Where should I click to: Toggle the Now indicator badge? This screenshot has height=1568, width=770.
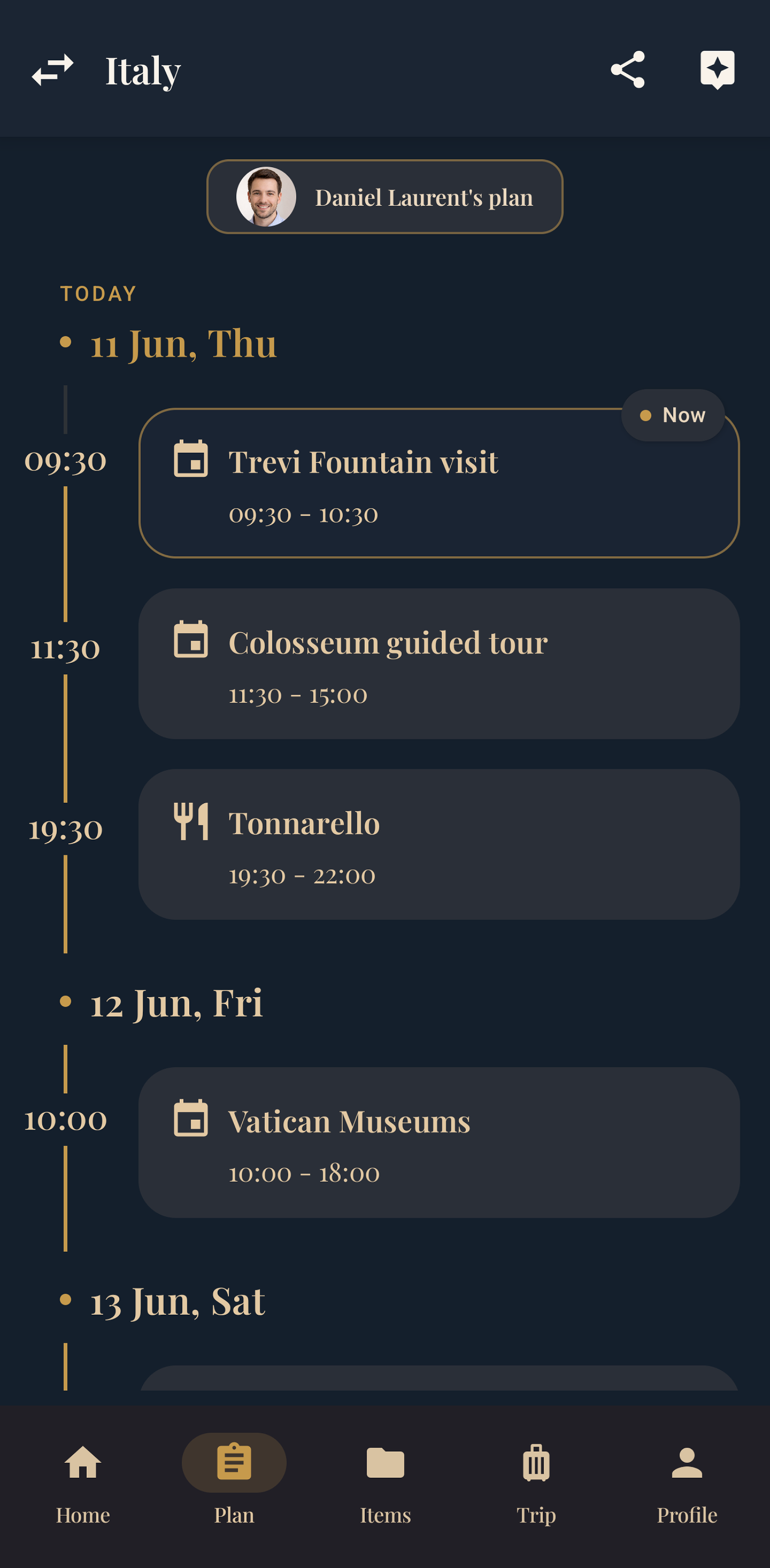673,415
